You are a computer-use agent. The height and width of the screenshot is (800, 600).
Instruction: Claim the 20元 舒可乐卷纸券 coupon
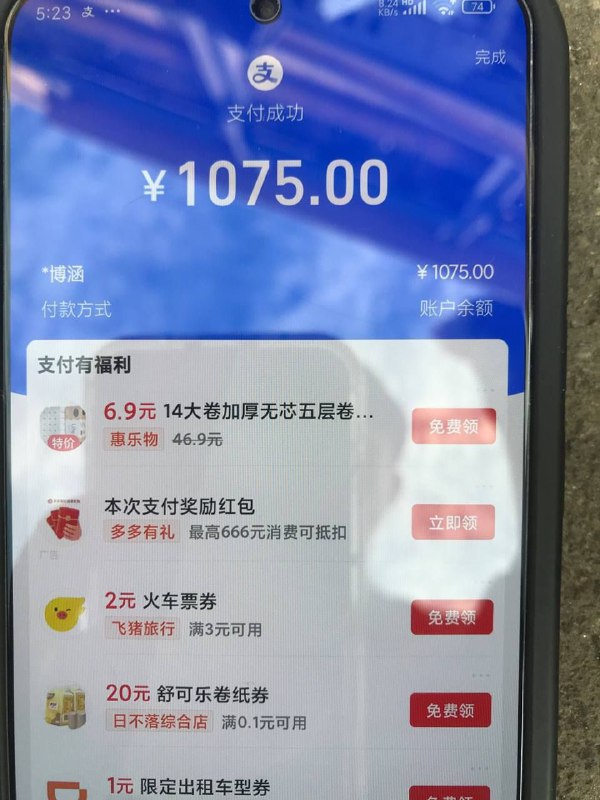click(x=450, y=710)
